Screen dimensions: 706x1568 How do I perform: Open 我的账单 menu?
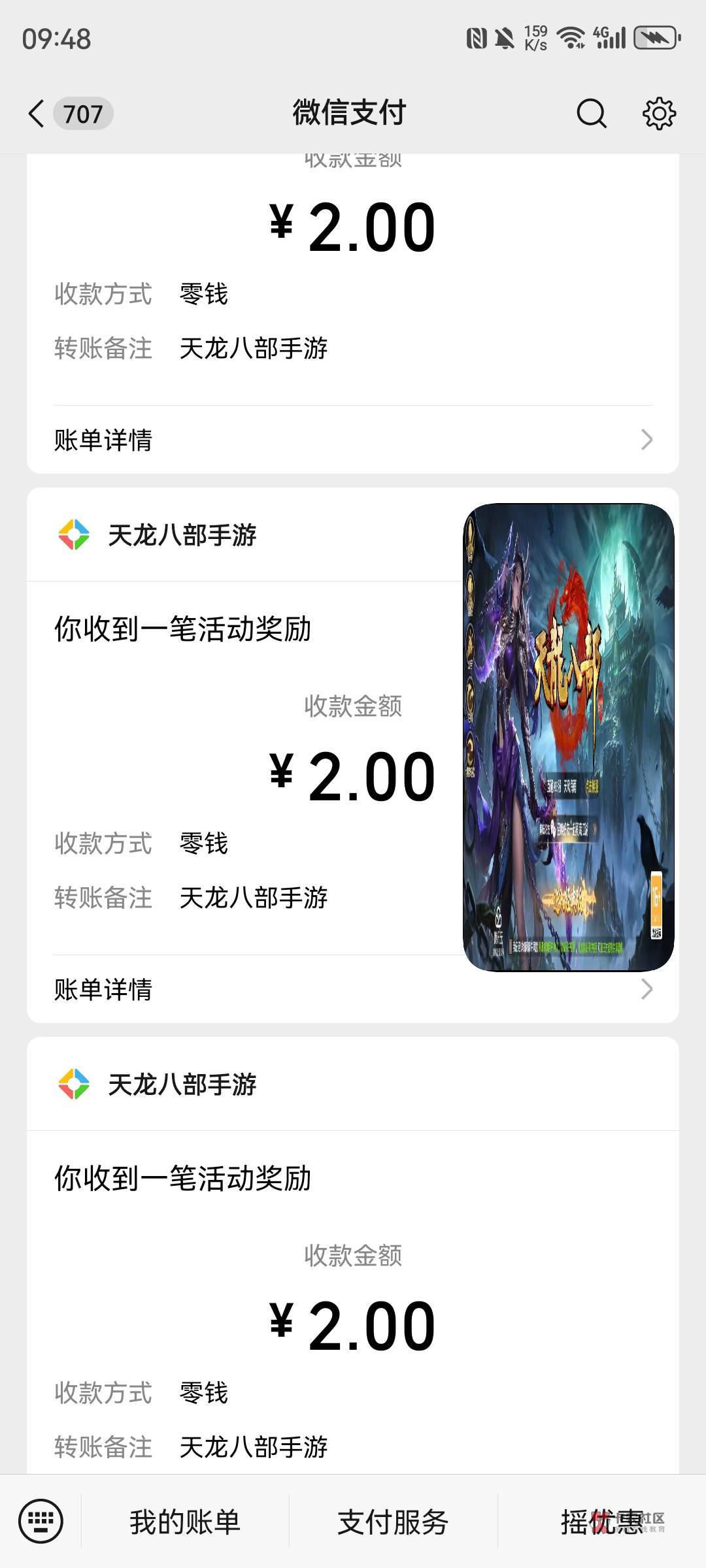click(x=185, y=1522)
